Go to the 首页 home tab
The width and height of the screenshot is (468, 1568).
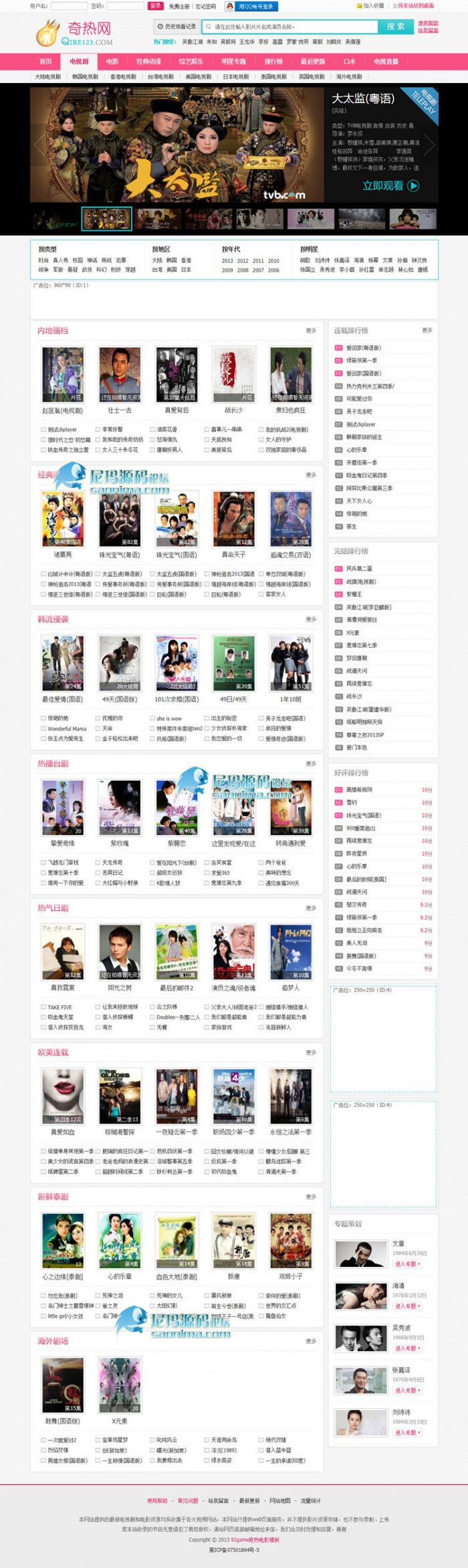click(46, 61)
